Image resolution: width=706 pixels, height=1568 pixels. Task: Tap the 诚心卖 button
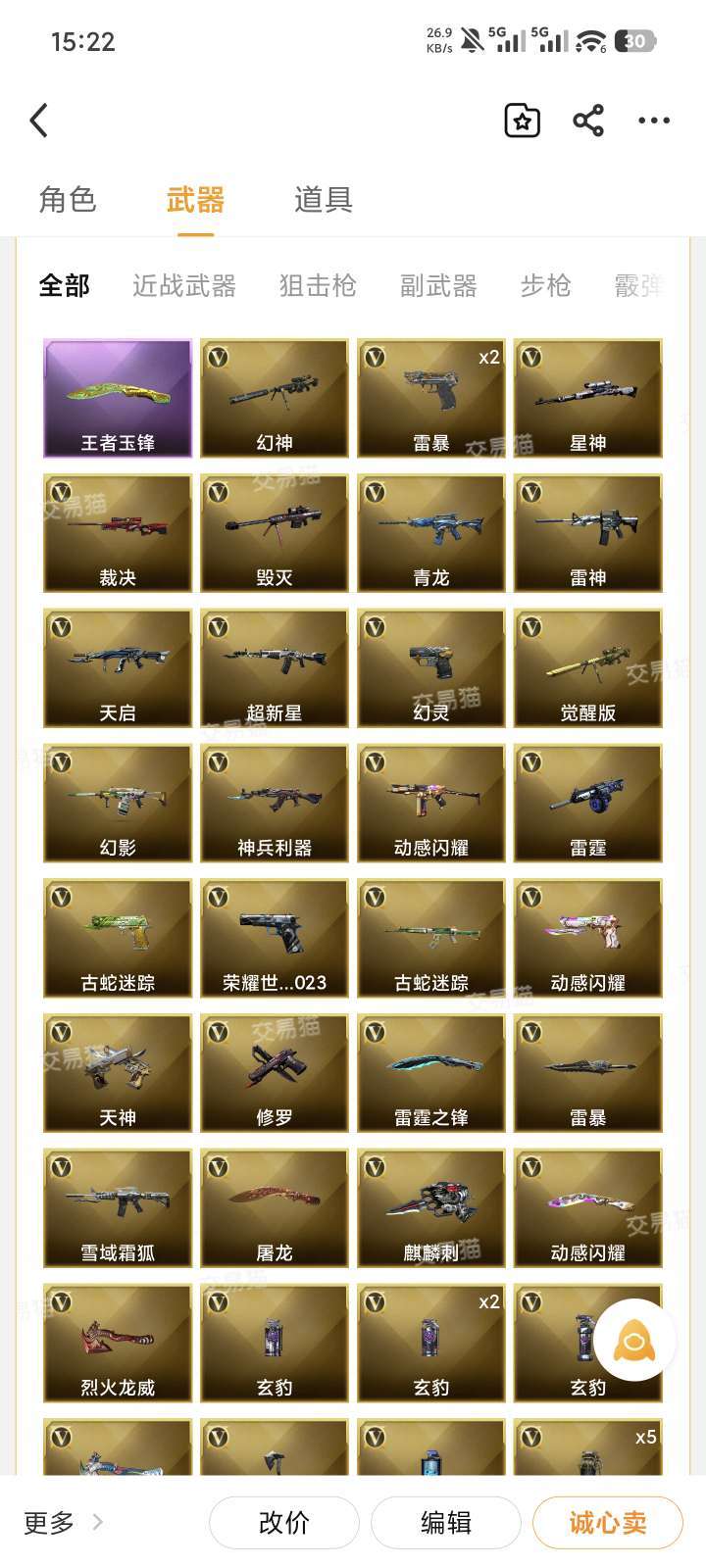tap(608, 1522)
